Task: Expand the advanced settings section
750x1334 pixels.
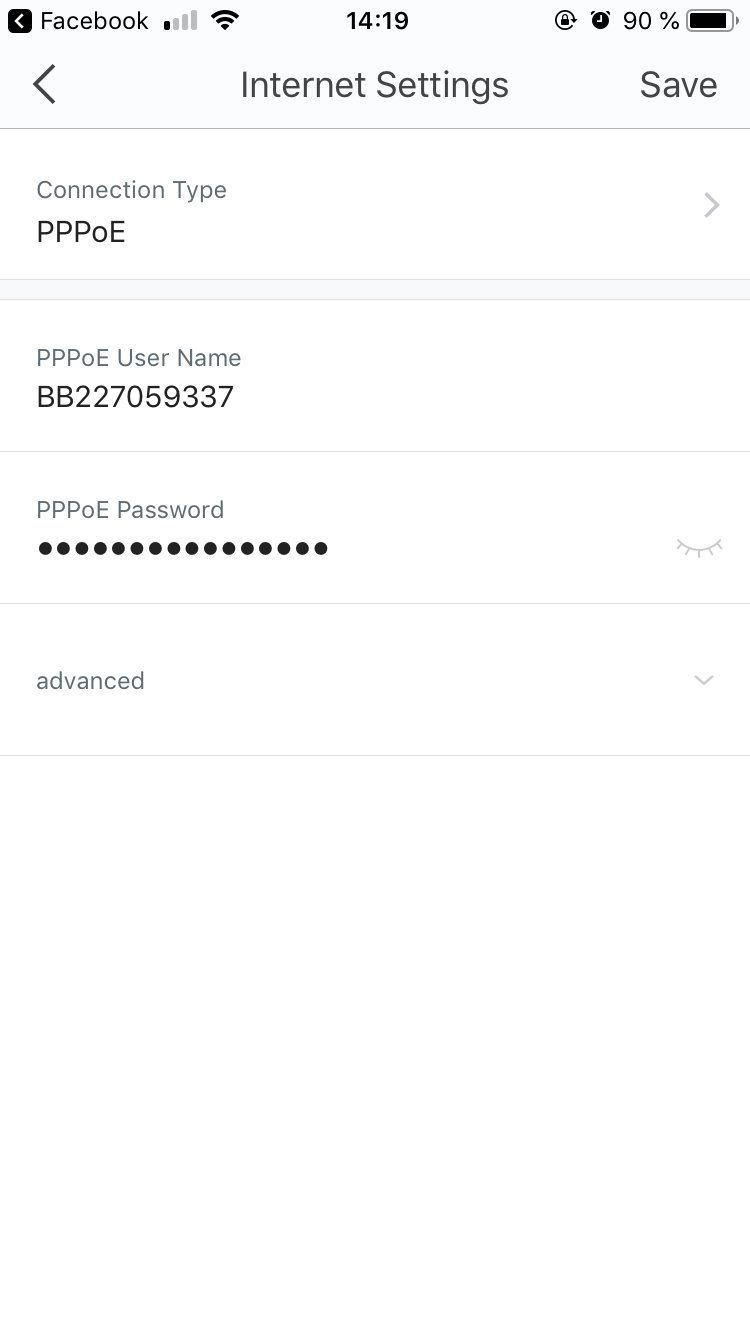Action: tap(375, 680)
